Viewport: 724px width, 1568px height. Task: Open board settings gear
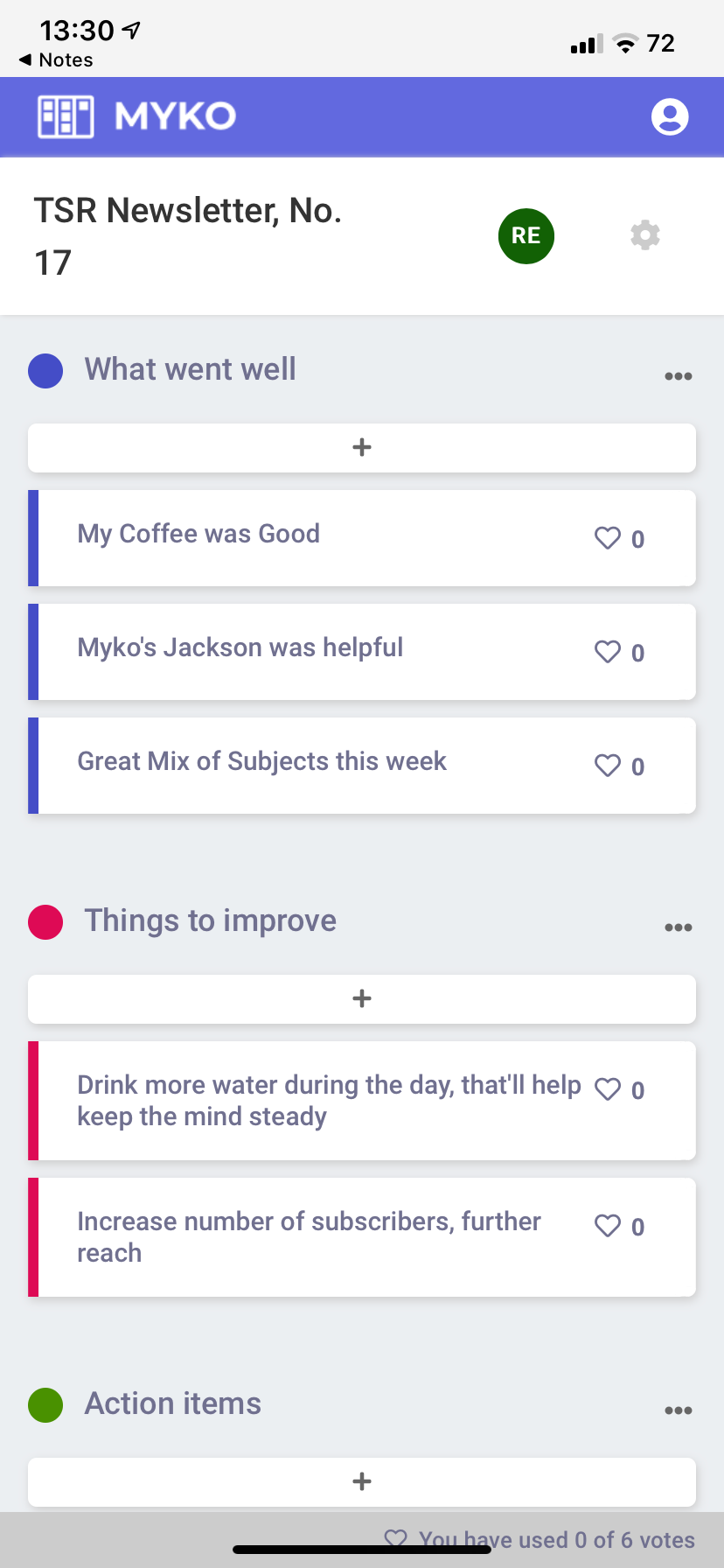point(645,235)
